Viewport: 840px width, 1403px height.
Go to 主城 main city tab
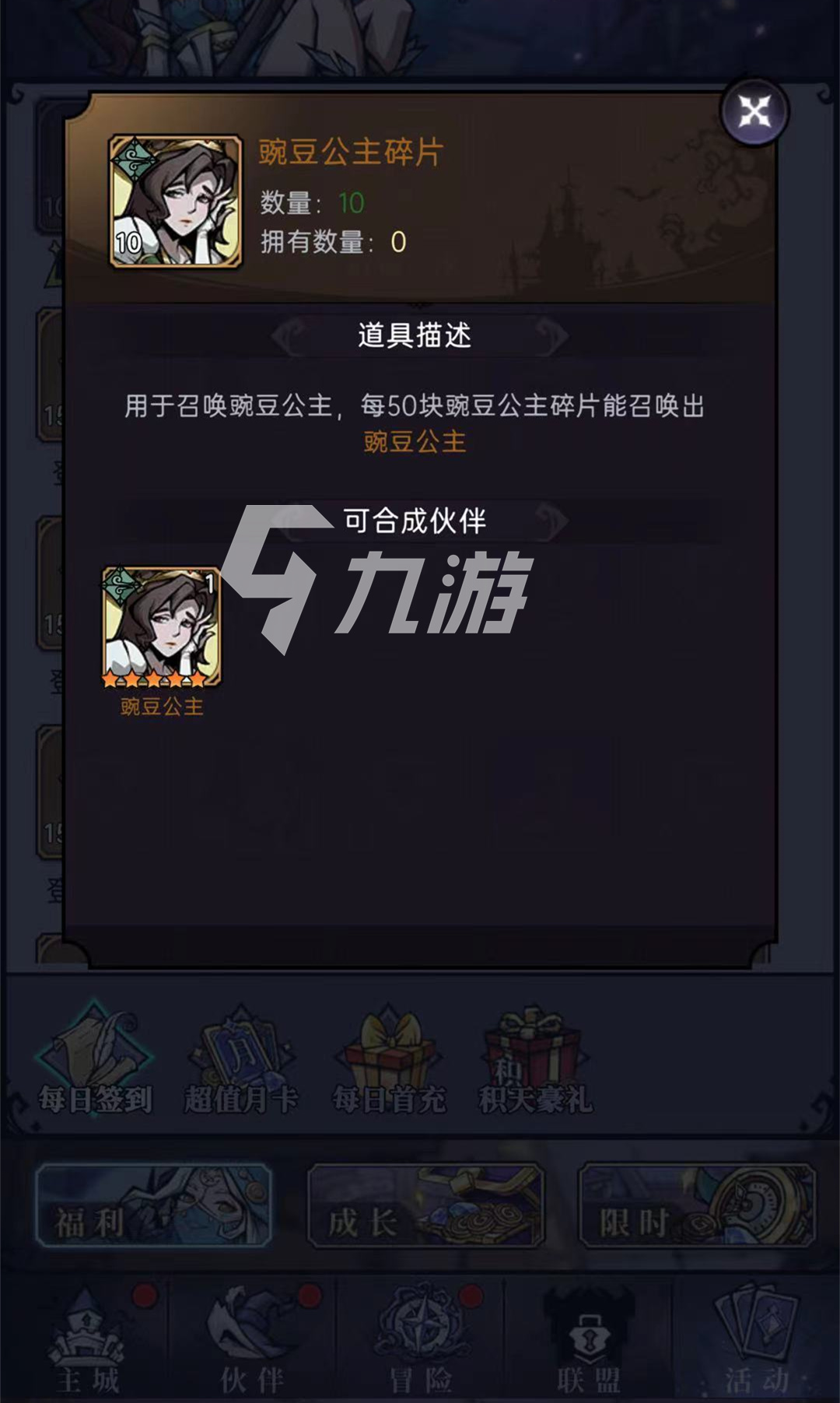click(x=87, y=1338)
